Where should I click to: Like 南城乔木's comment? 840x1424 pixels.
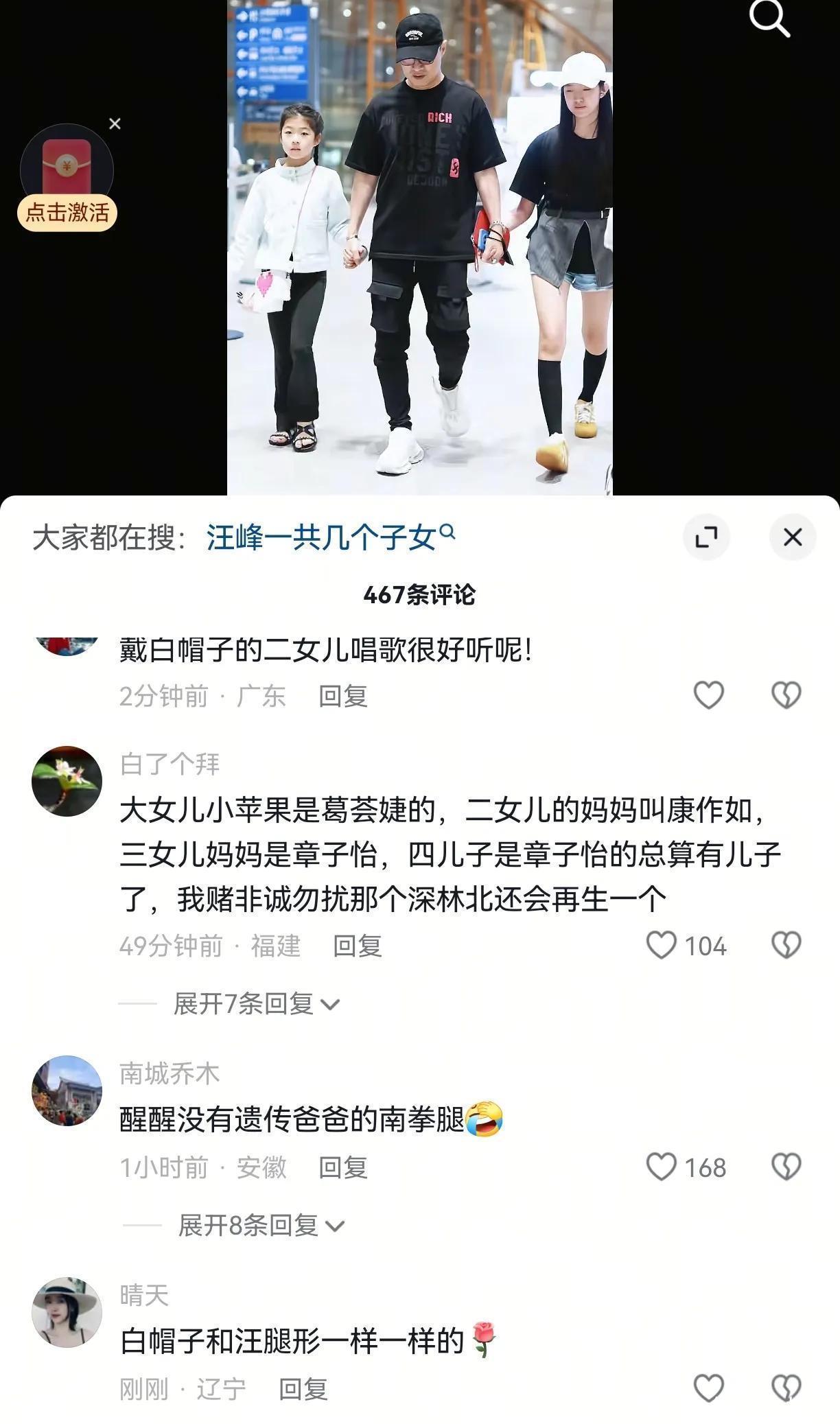pos(662,1167)
